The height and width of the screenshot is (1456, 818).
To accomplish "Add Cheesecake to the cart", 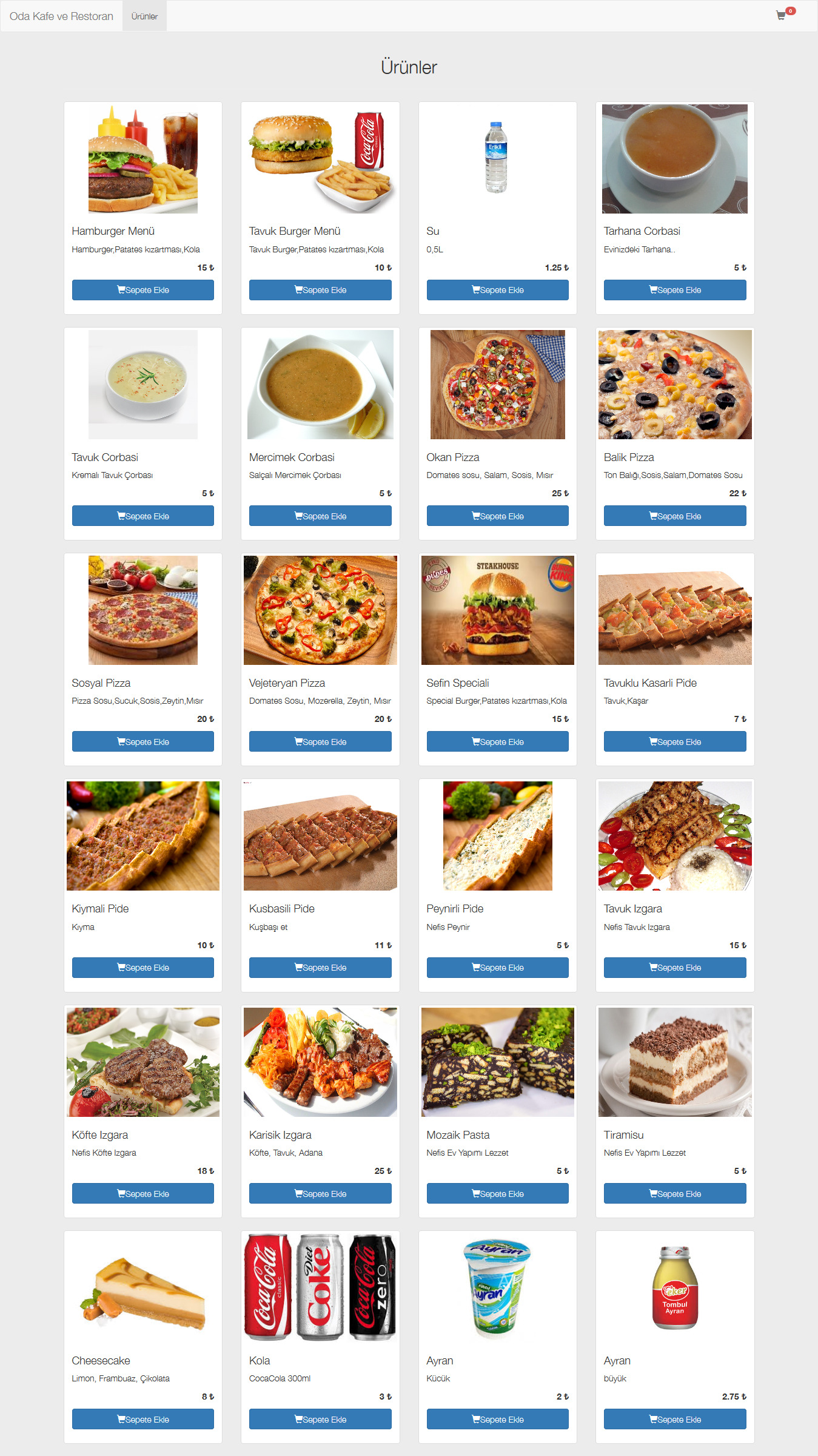I will (142, 1418).
